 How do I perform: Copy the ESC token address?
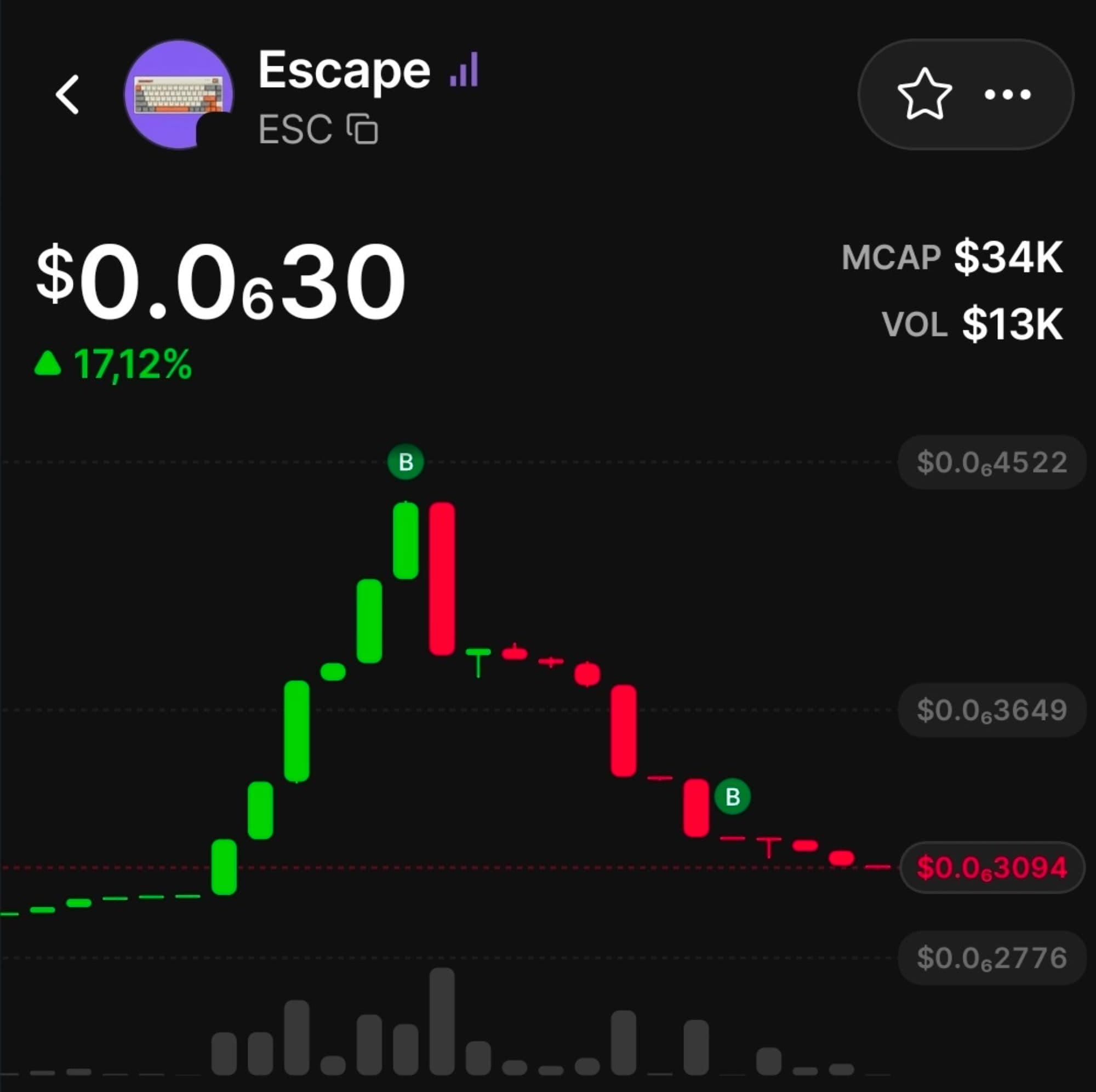pyautogui.click(x=362, y=129)
